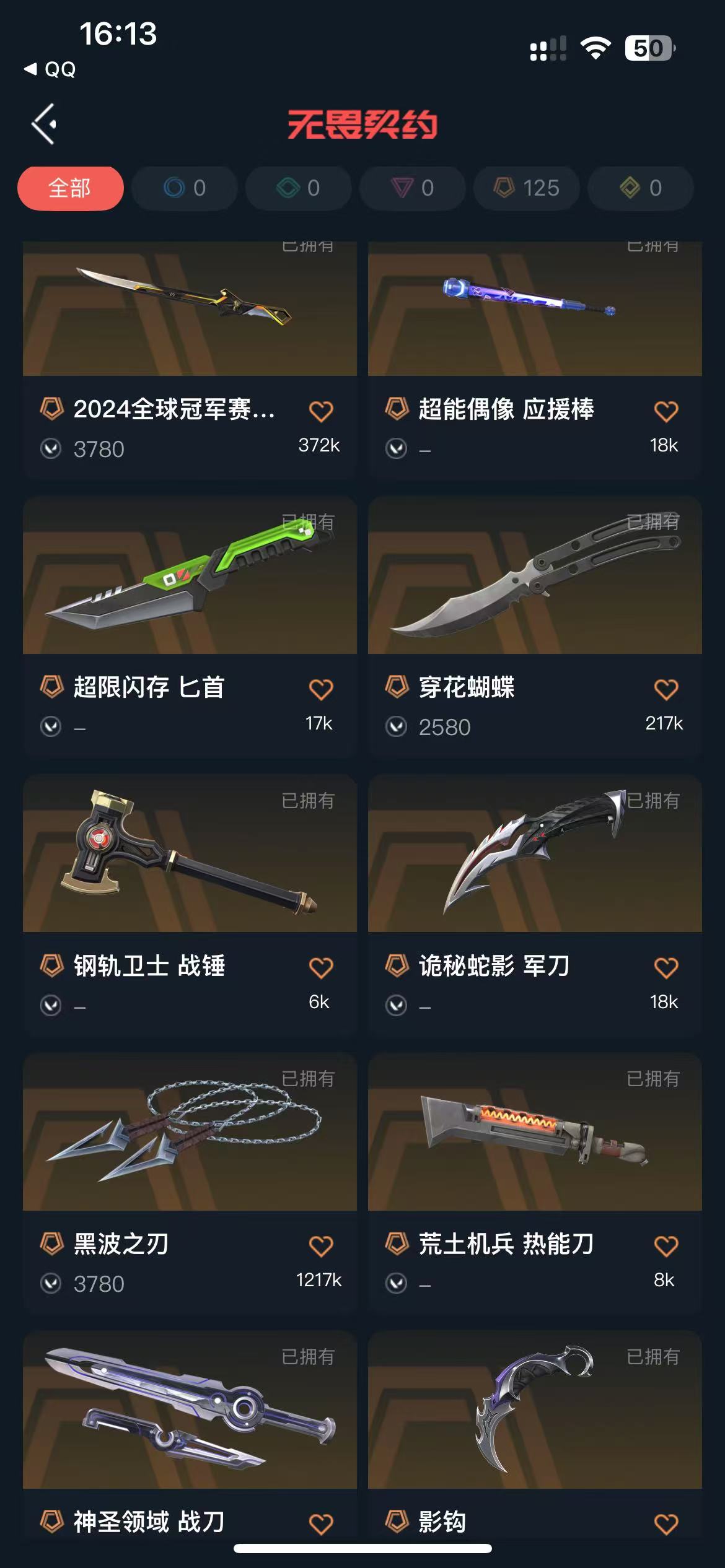This screenshot has width=725, height=1568.
Task: Return to QQ via status bar link
Action: point(51,69)
